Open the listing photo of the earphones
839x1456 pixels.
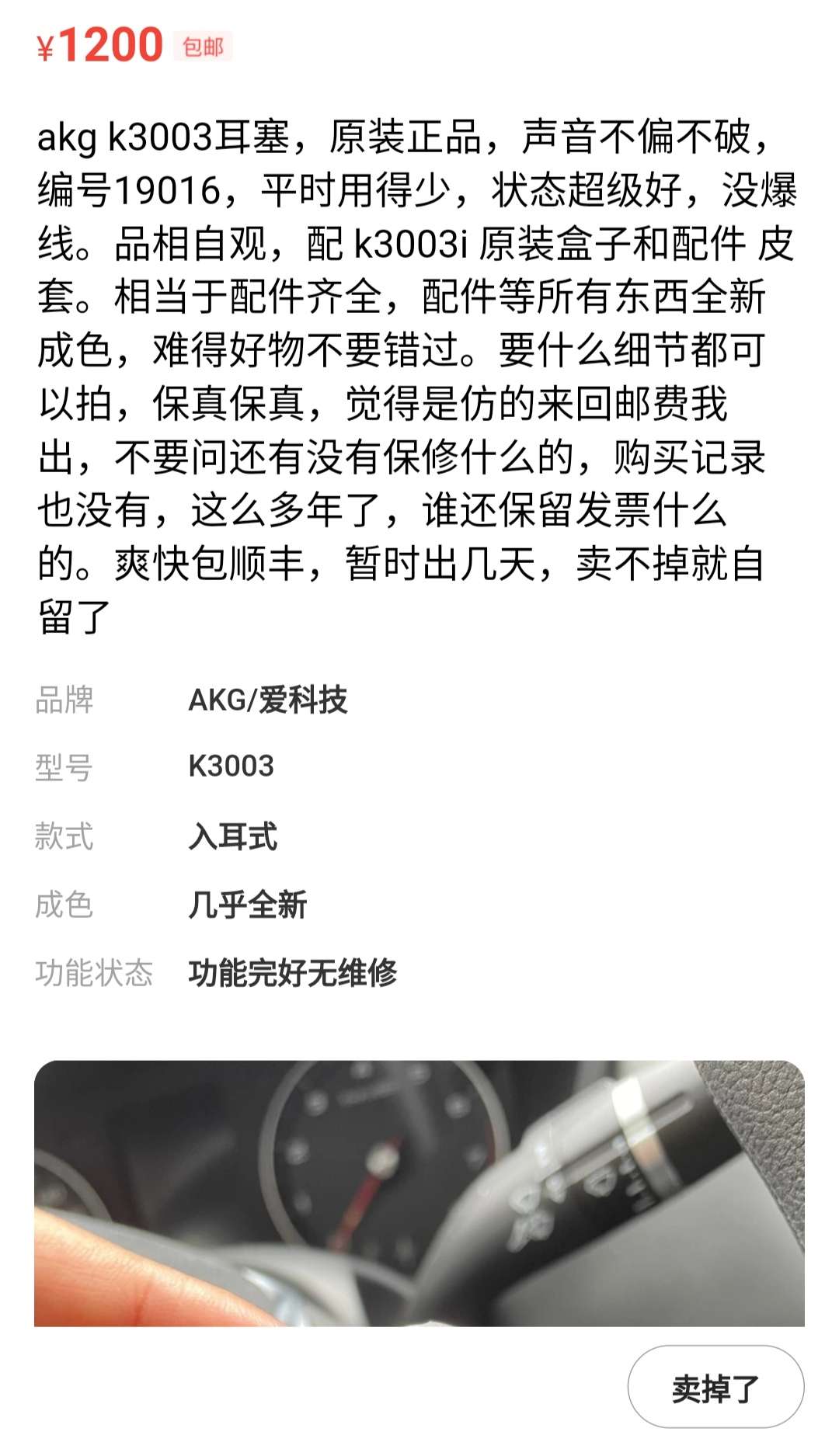pyautogui.click(x=419, y=1194)
